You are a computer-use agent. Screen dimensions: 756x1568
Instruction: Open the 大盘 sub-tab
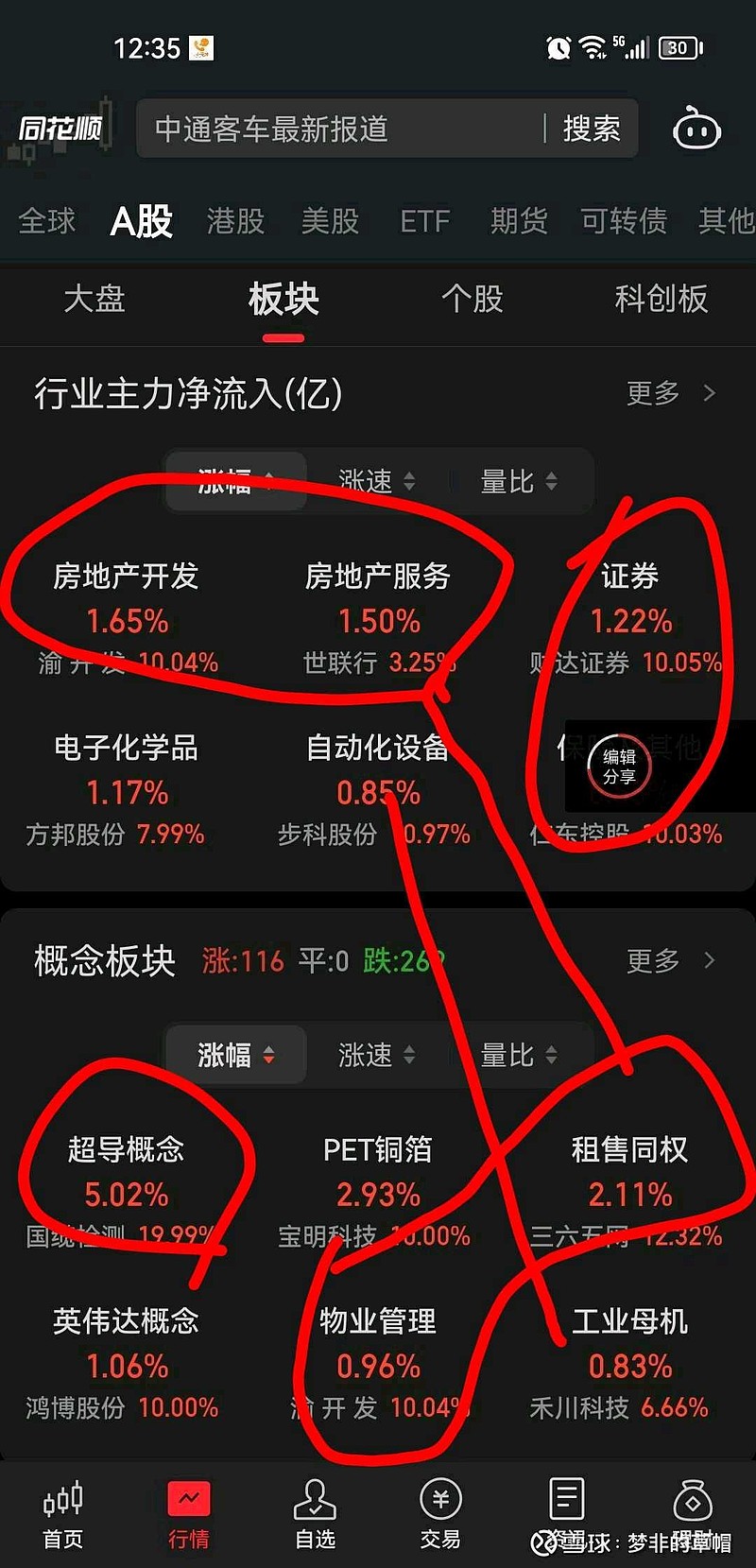click(x=94, y=300)
